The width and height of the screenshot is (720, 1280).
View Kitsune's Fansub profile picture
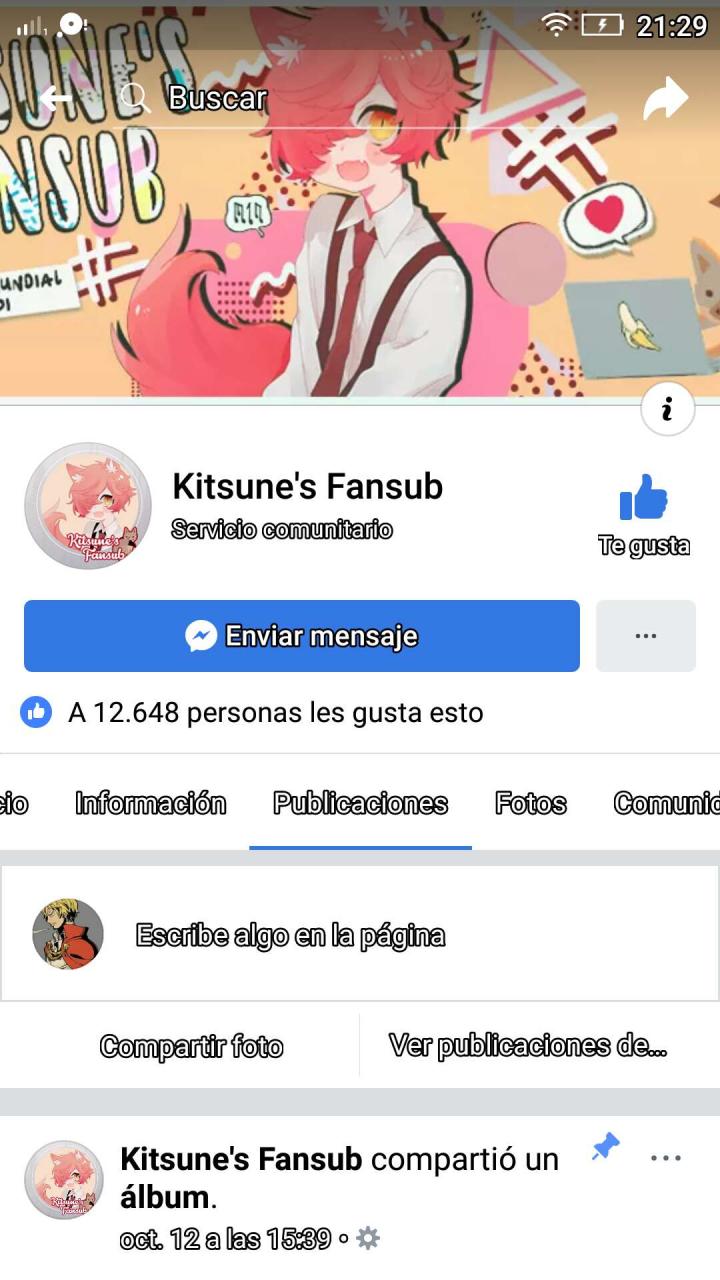pyautogui.click(x=88, y=506)
